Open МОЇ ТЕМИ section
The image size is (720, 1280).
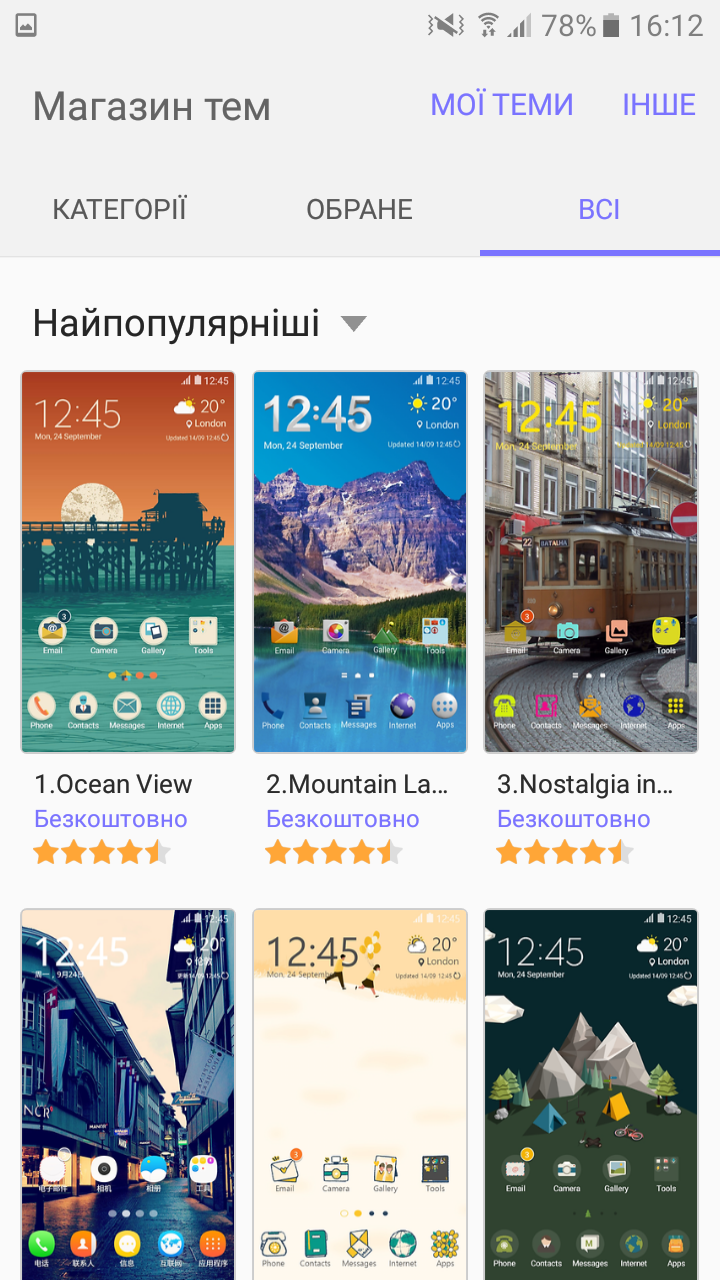pyautogui.click(x=501, y=105)
